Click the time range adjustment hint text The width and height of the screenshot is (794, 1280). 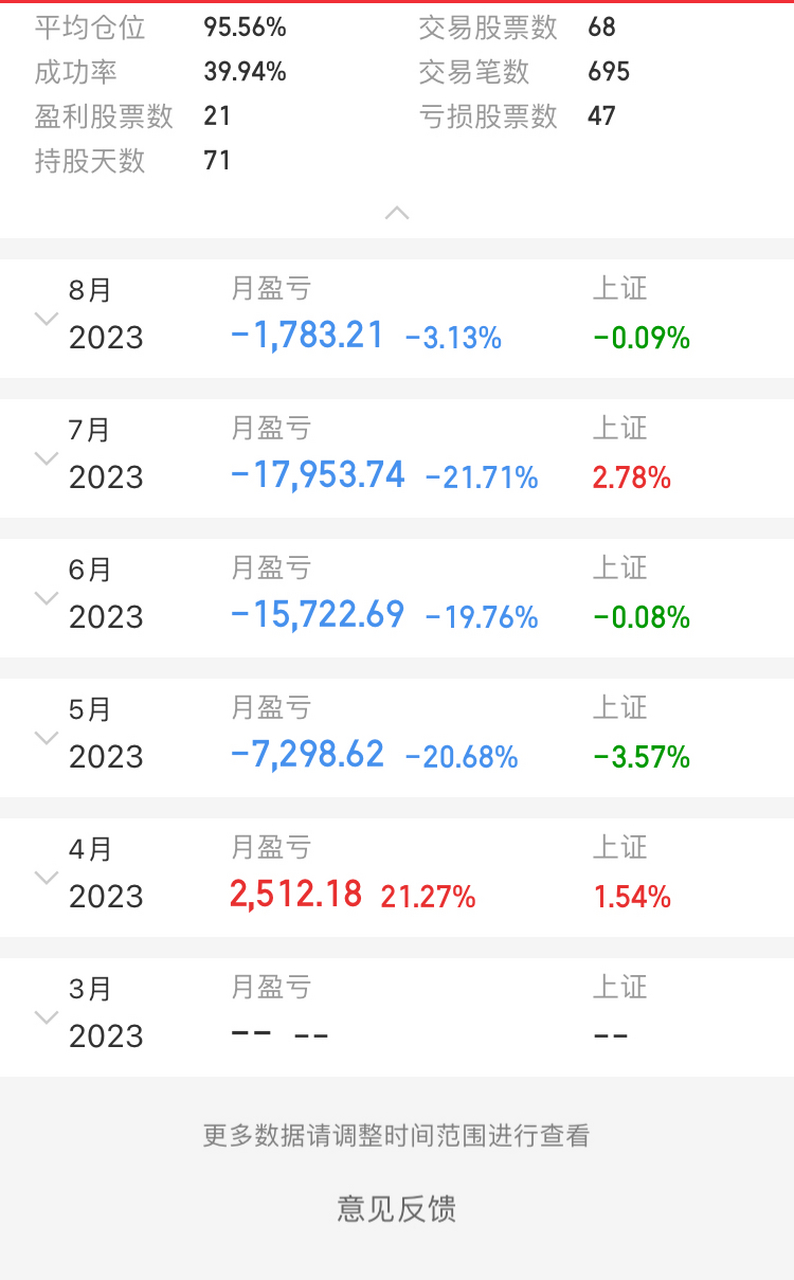396,1136
